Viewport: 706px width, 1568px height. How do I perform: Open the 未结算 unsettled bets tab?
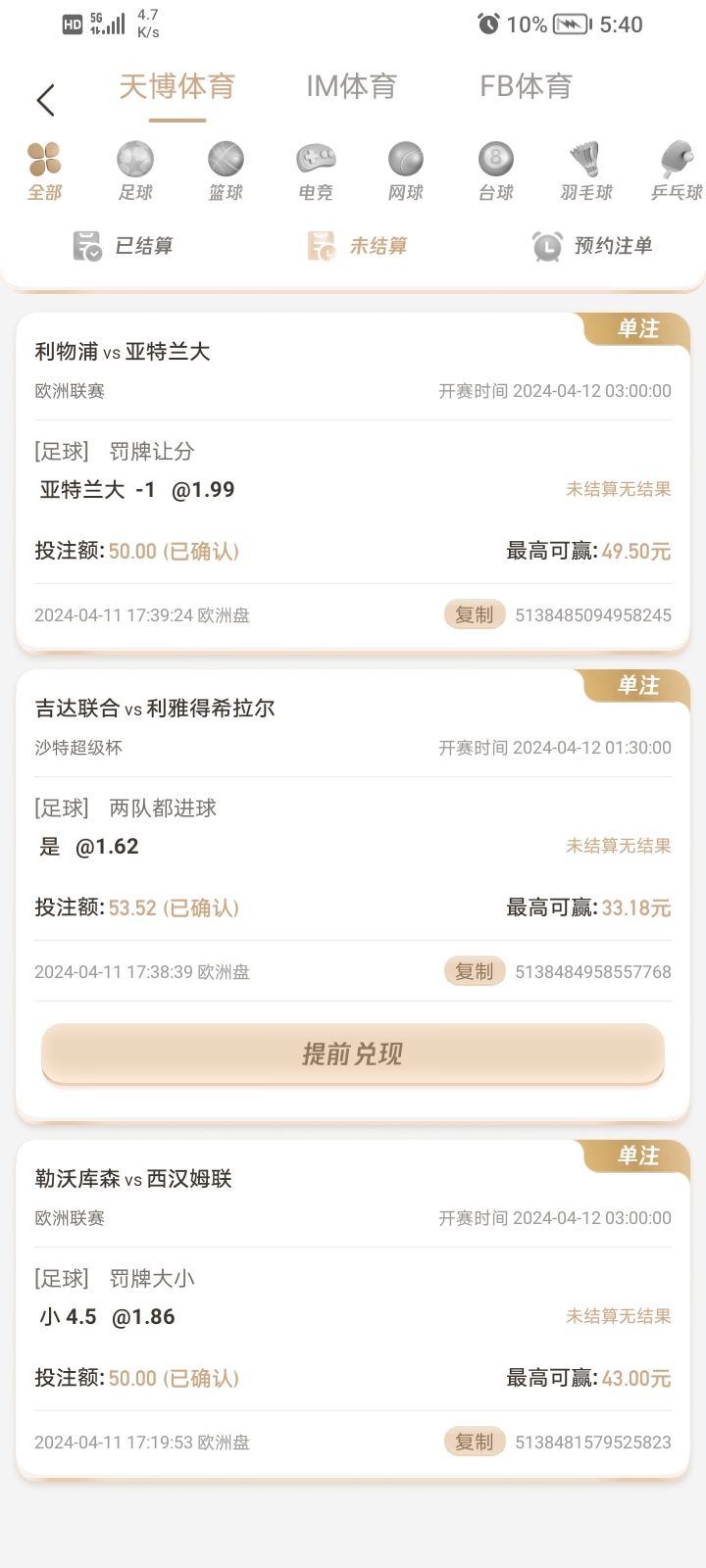pyautogui.click(x=358, y=246)
